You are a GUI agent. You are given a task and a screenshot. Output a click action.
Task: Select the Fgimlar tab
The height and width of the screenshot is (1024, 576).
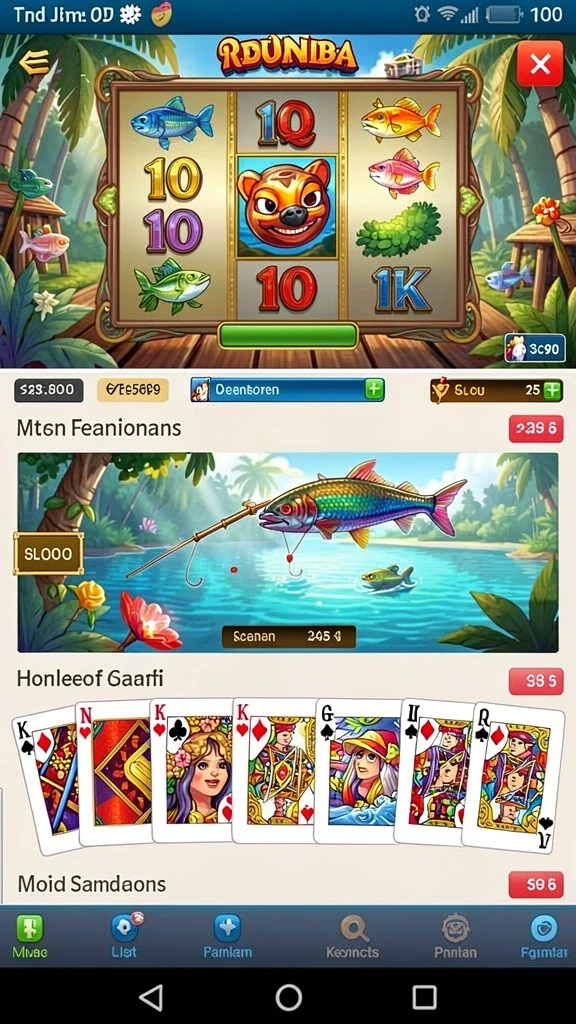click(544, 936)
